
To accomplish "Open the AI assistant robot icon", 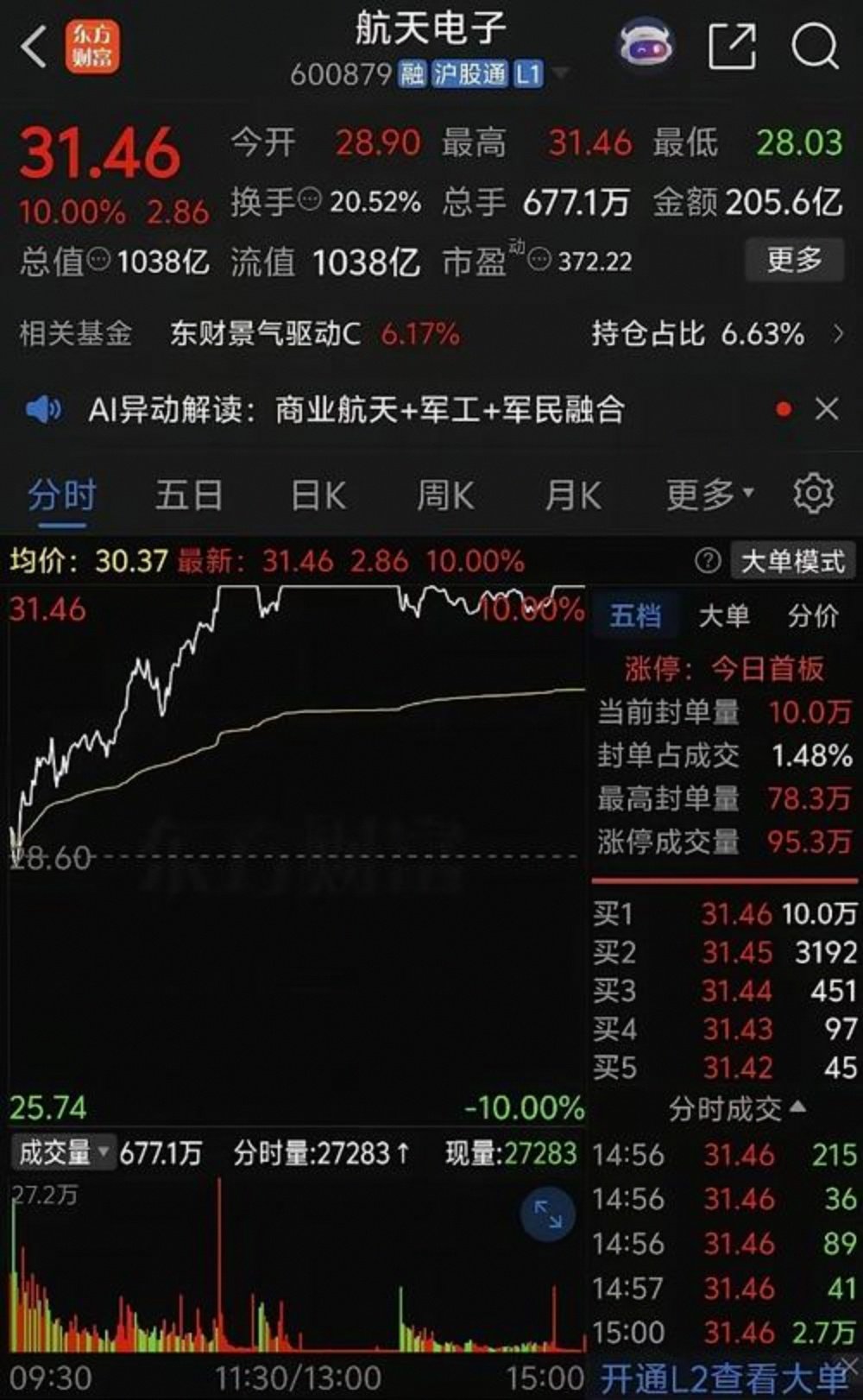I will click(643, 45).
